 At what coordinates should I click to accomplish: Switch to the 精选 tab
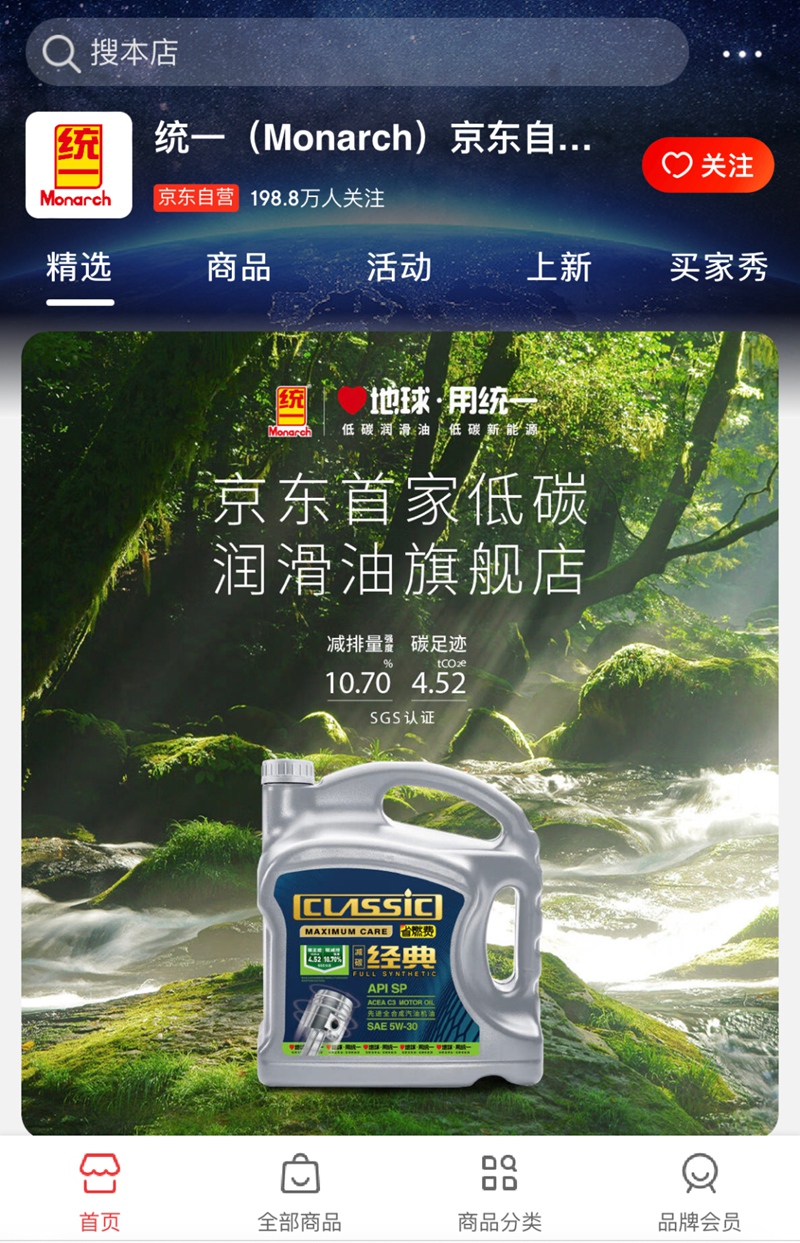(79, 268)
